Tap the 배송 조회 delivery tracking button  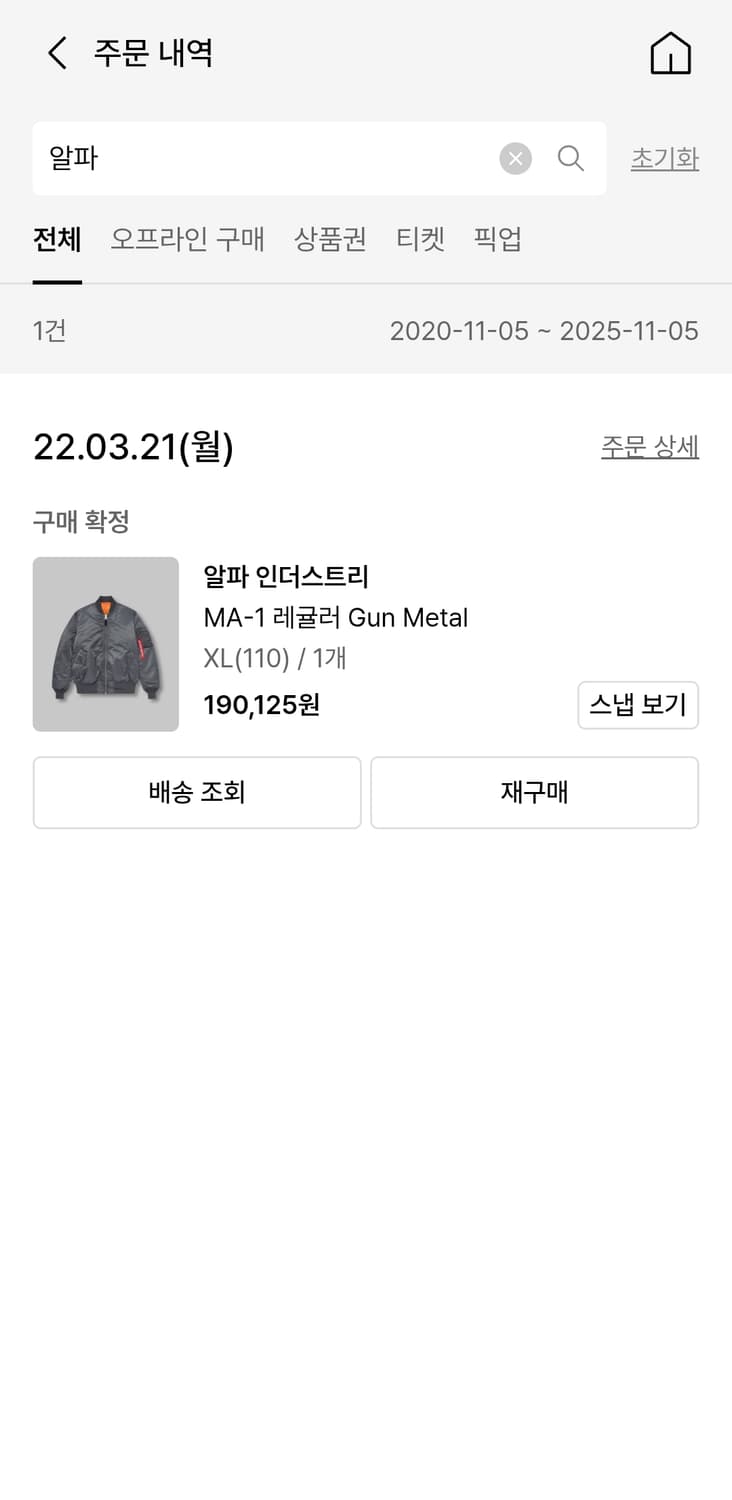click(196, 792)
